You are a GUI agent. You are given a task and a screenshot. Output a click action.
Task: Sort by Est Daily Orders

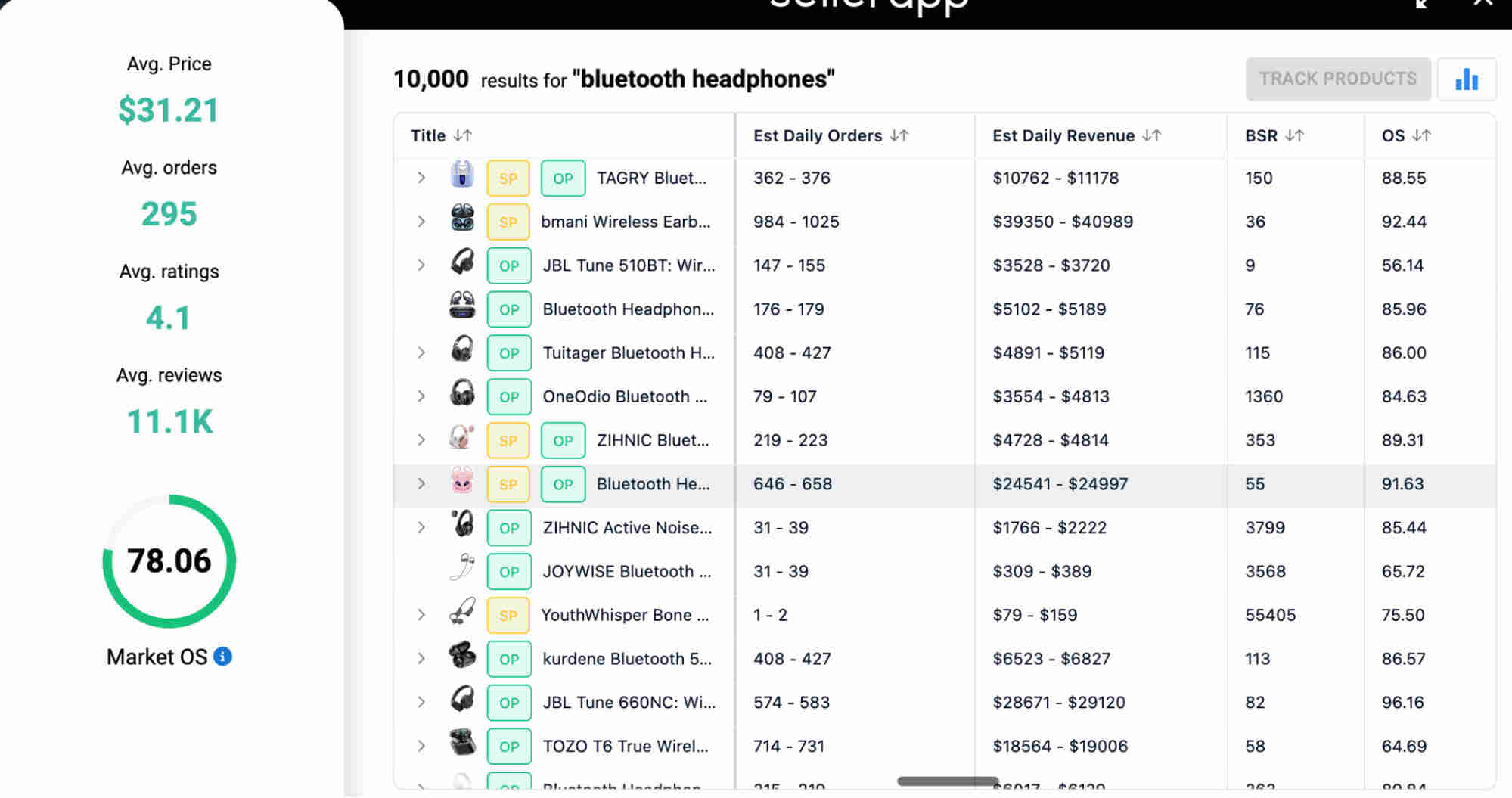pos(899,135)
